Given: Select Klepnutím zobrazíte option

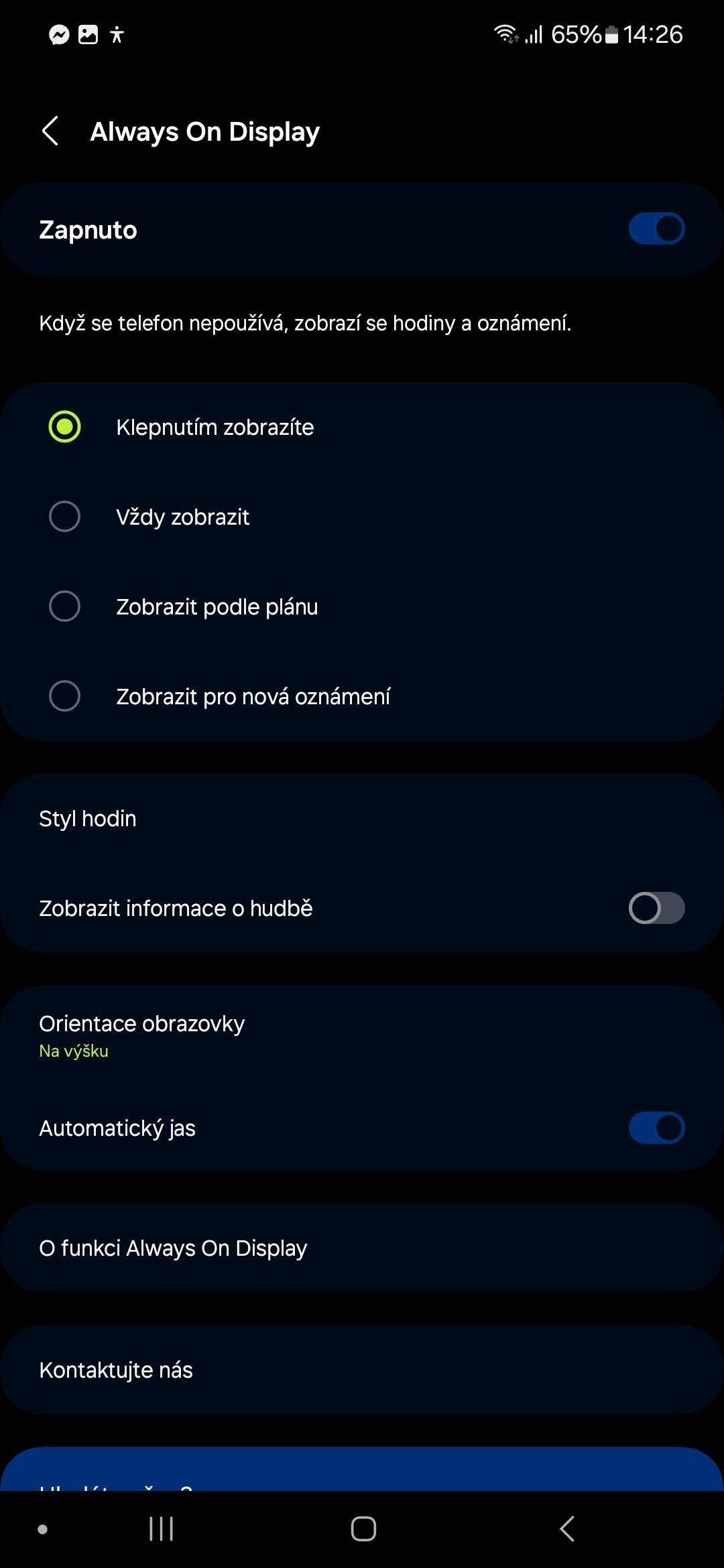Looking at the screenshot, I should point(362,427).
